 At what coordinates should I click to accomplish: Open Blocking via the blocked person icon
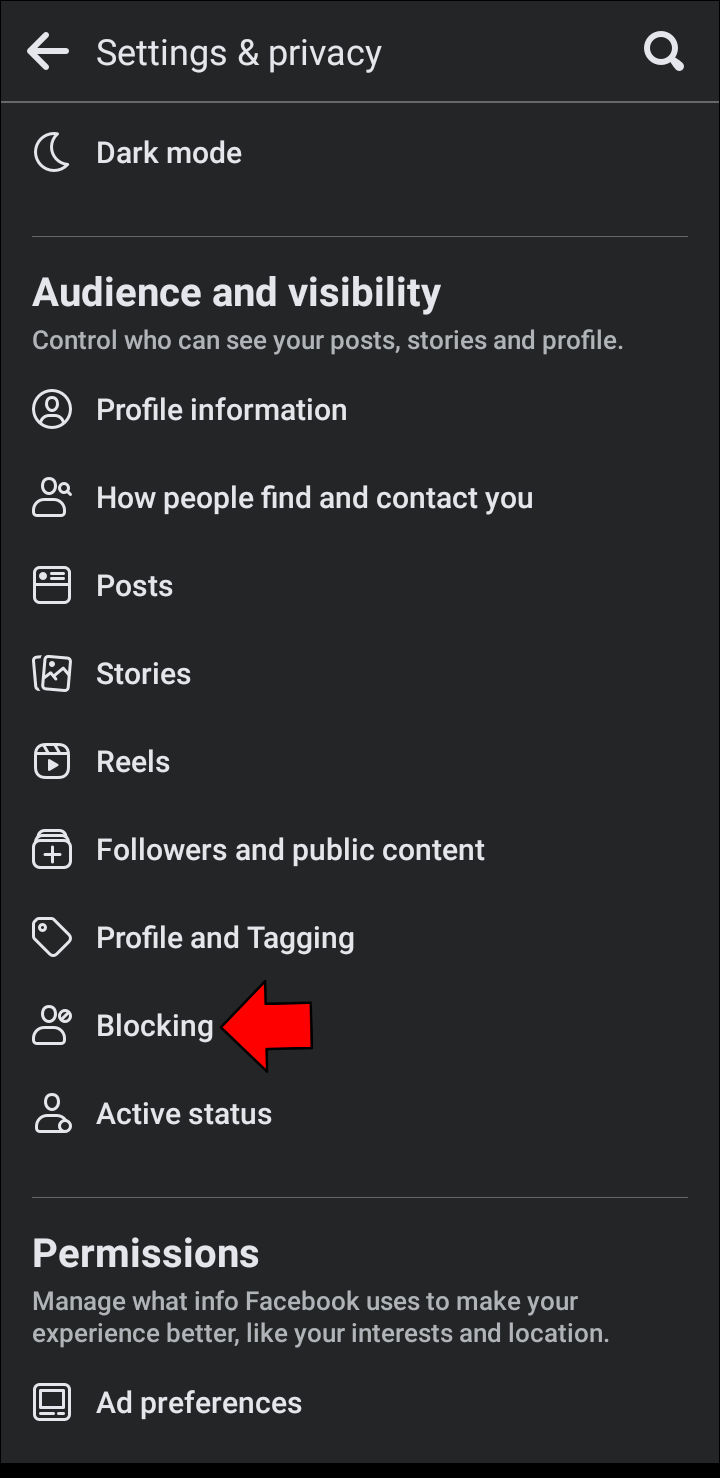[52, 1025]
